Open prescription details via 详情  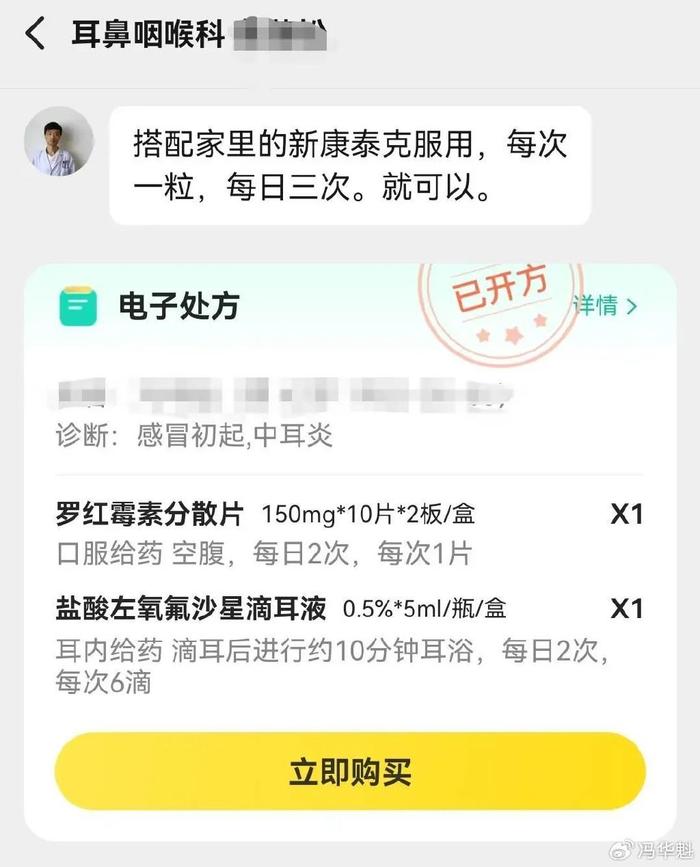(606, 306)
